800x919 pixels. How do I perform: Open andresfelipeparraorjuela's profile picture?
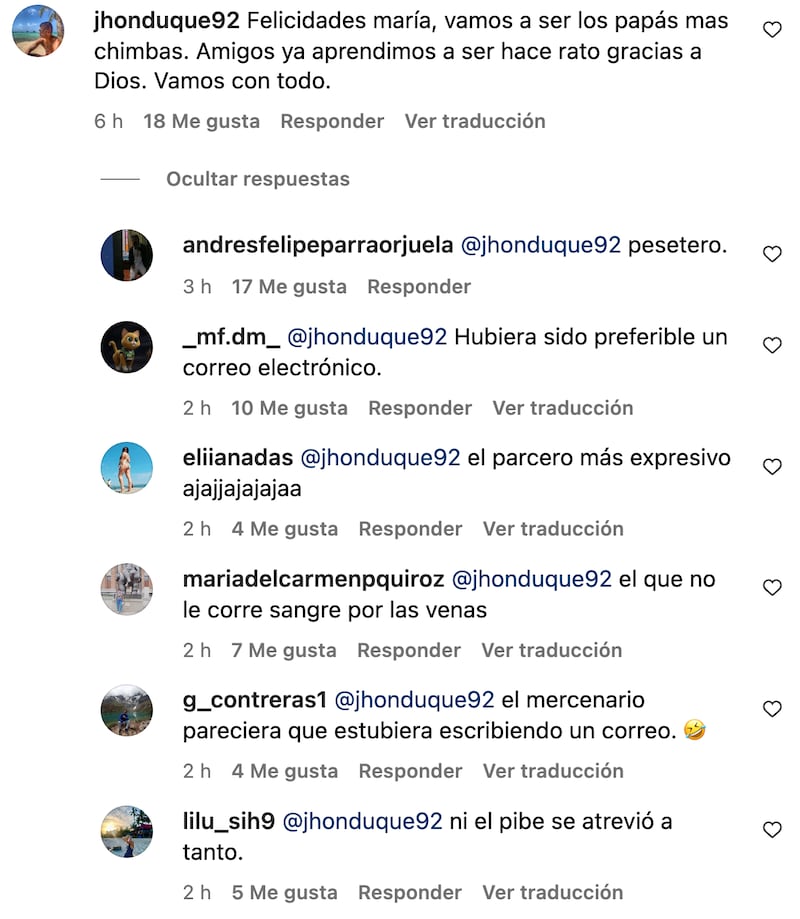click(127, 255)
